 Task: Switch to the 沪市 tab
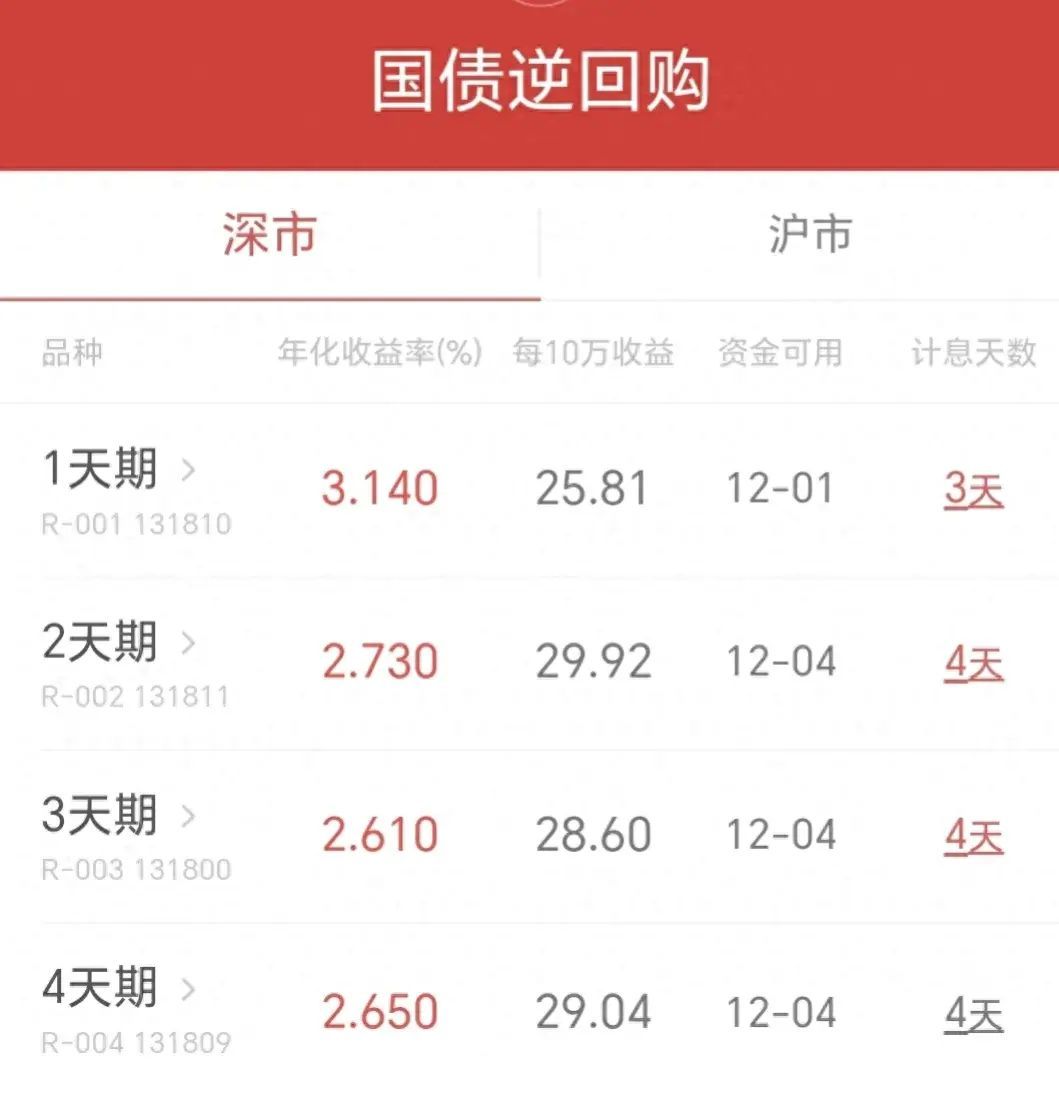tap(810, 235)
